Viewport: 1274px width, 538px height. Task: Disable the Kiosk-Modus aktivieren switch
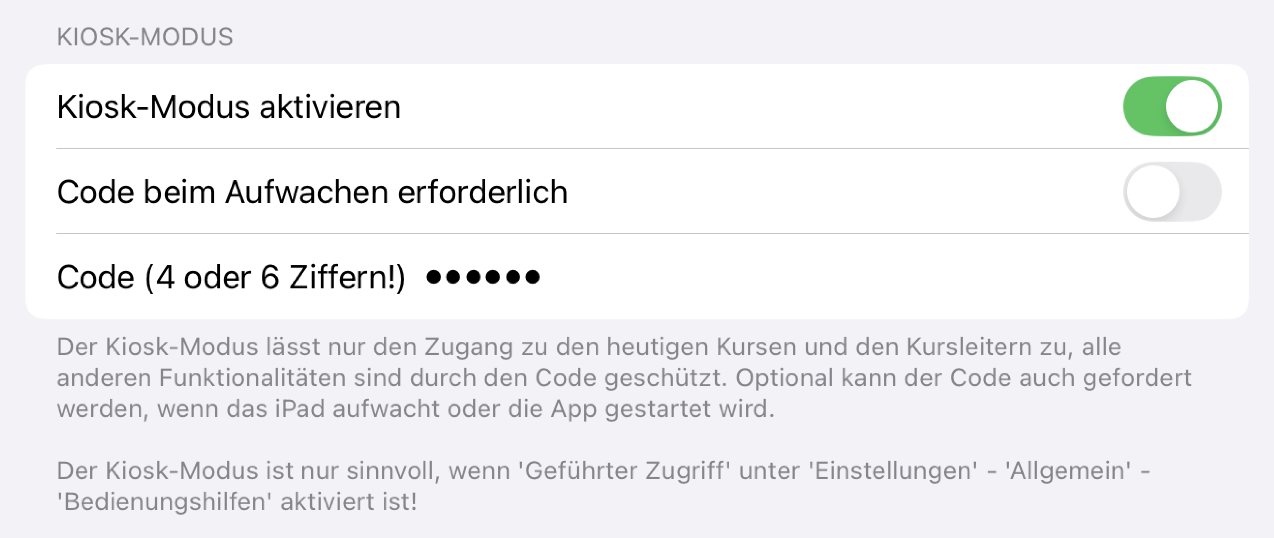(1172, 106)
